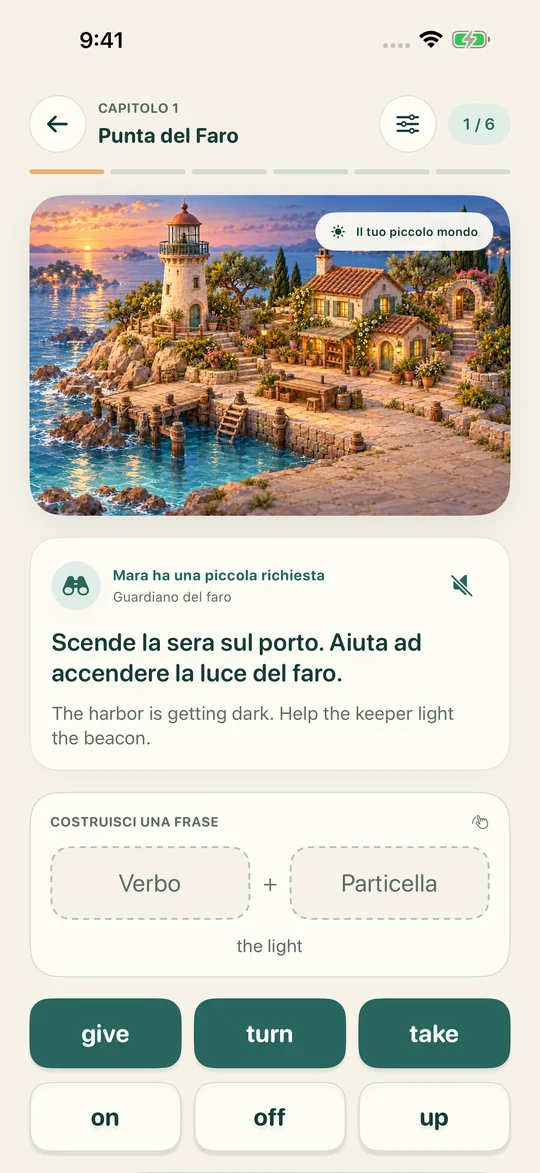Open the settings sliders icon

408,124
